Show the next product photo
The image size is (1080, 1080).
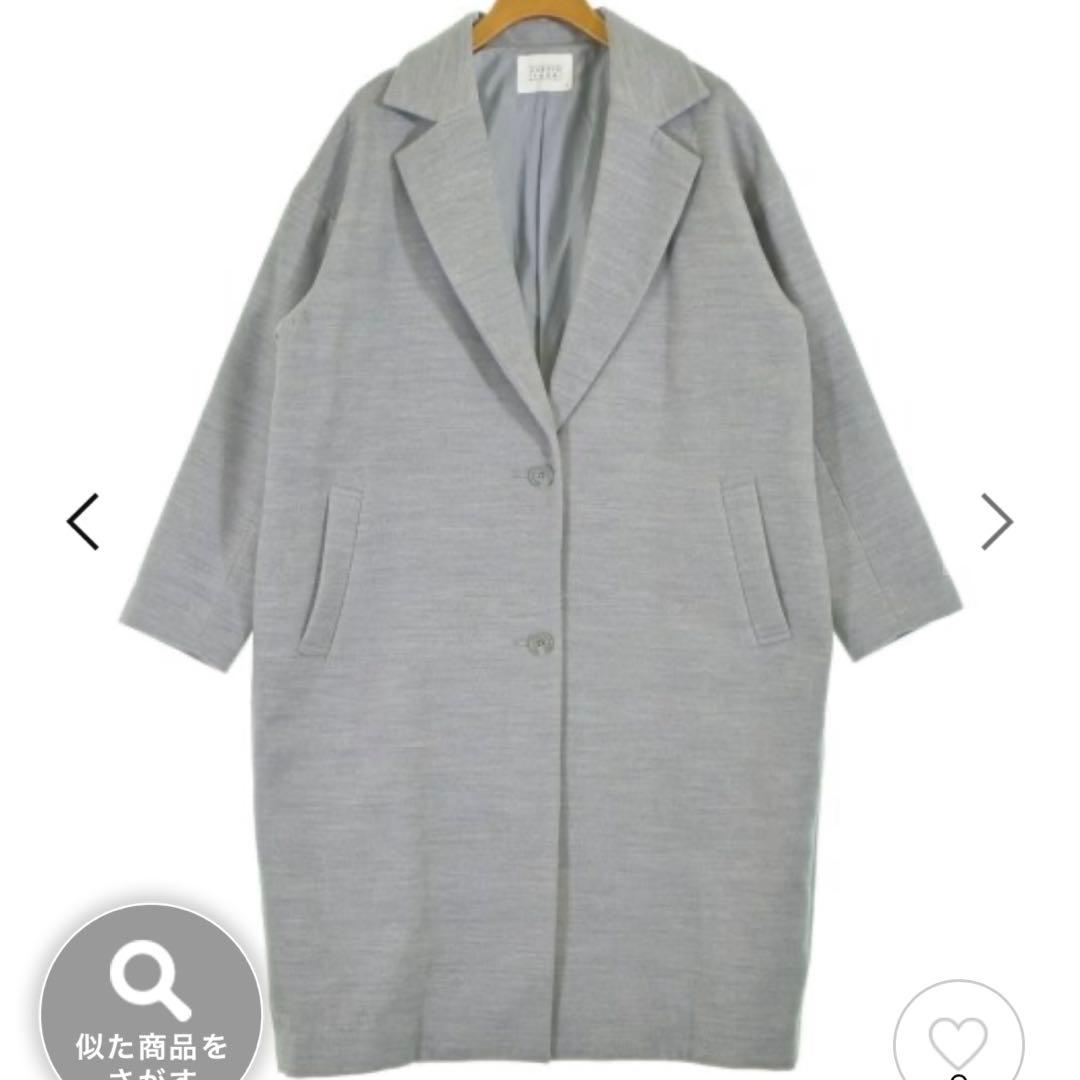click(996, 522)
